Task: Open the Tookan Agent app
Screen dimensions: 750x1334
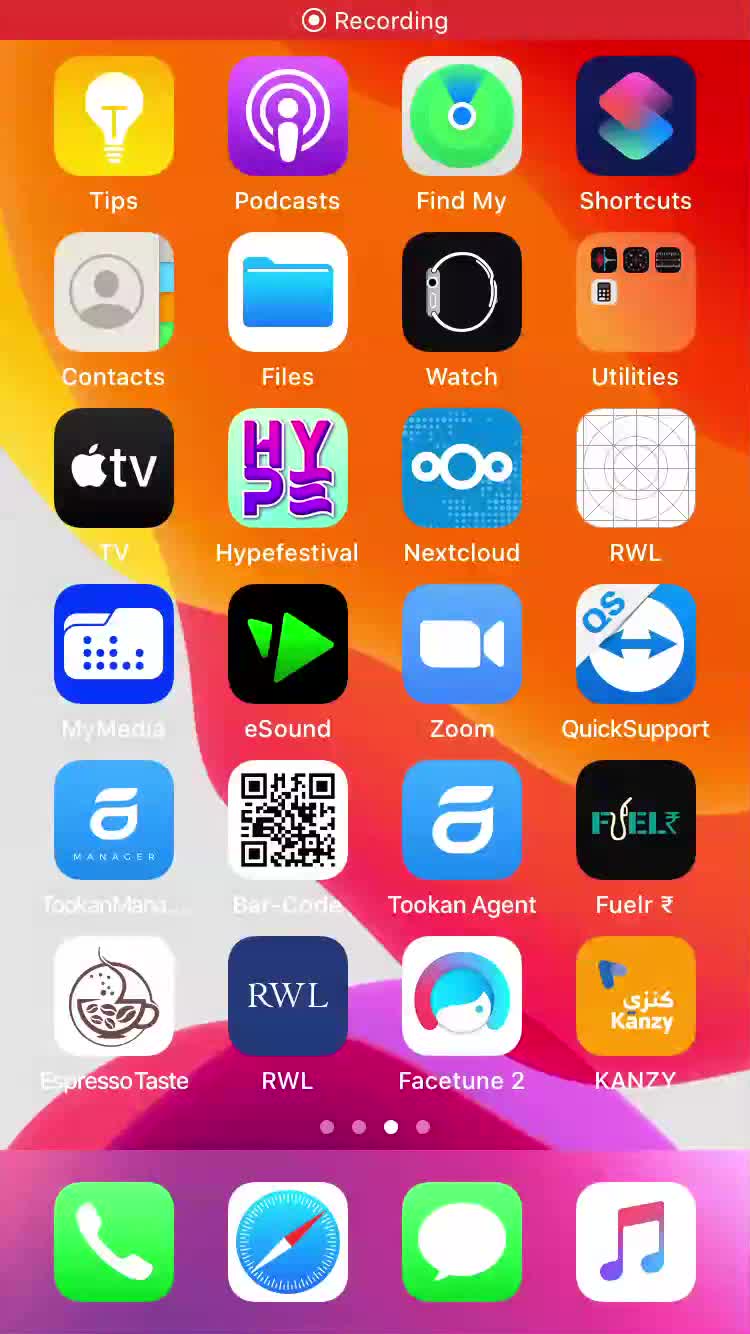Action: pos(462,820)
